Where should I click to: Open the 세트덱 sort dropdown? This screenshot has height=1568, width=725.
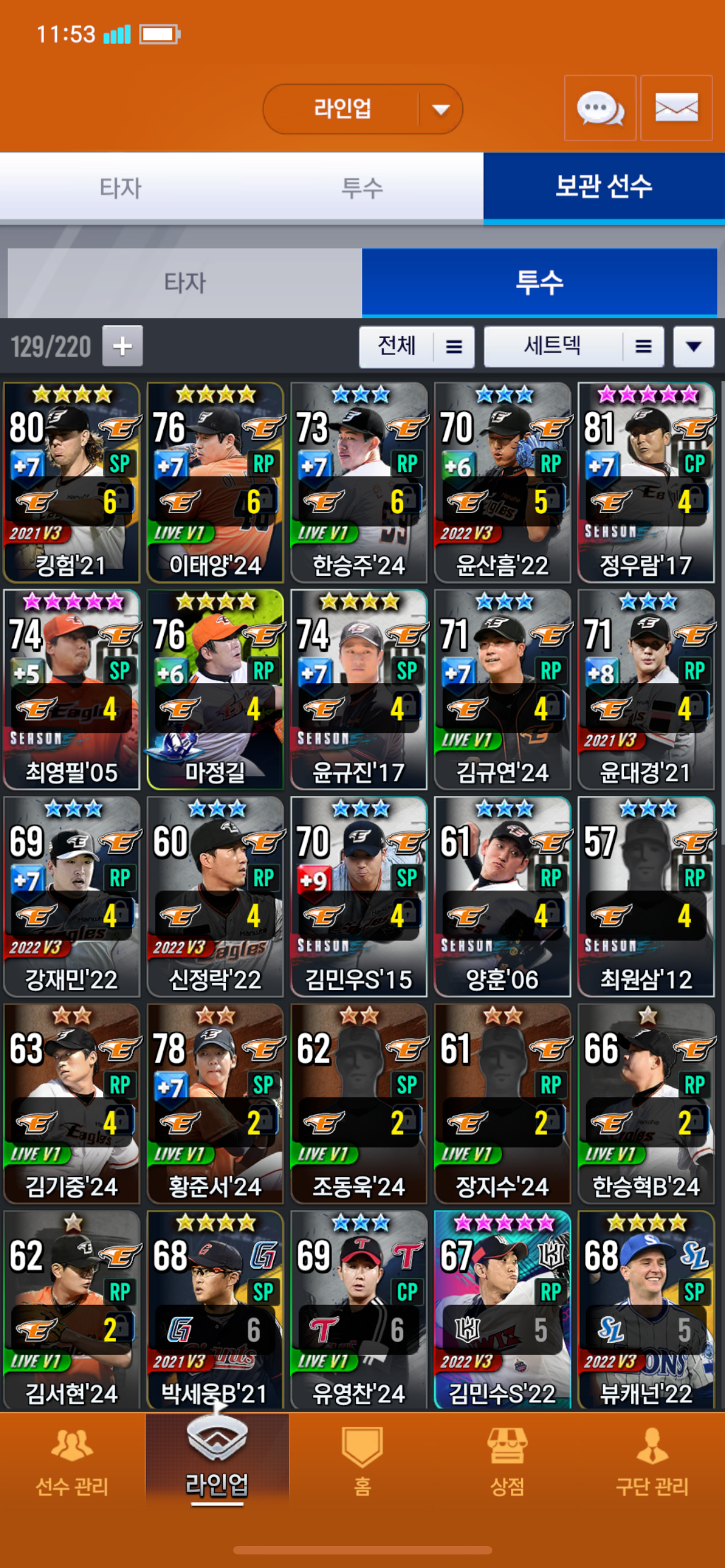pos(574,347)
